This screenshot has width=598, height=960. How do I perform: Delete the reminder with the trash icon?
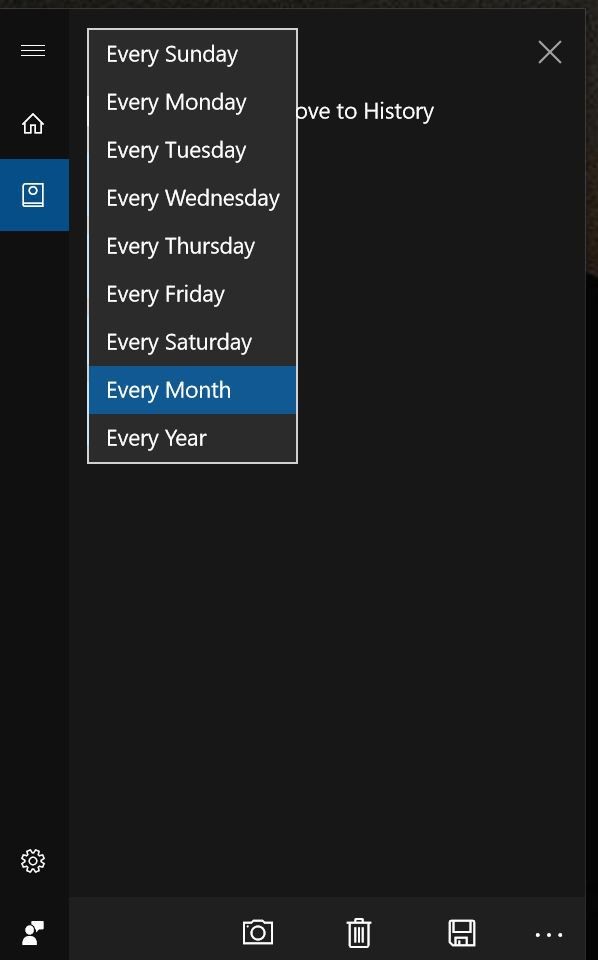click(x=359, y=932)
